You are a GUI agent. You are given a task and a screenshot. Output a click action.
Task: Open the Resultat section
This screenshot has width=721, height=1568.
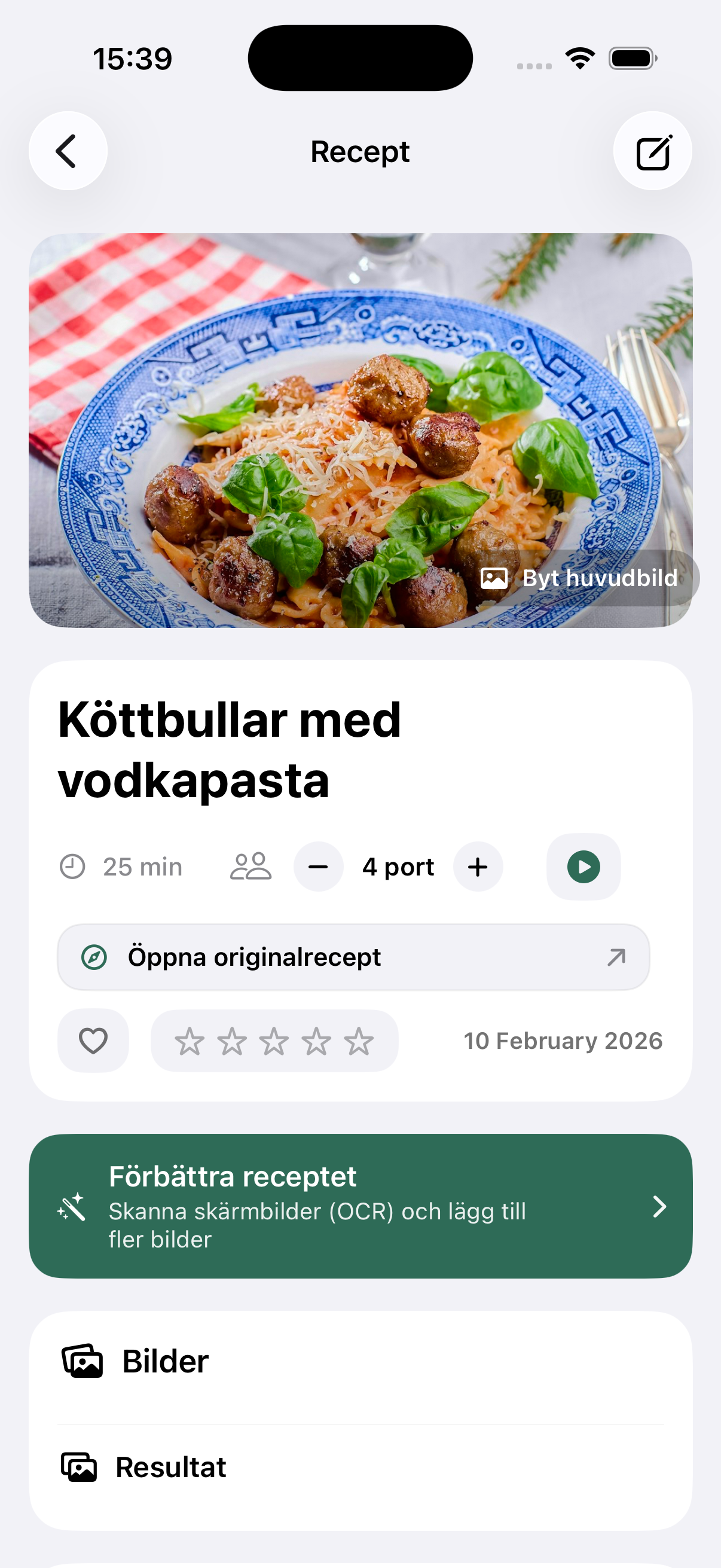[171, 1467]
